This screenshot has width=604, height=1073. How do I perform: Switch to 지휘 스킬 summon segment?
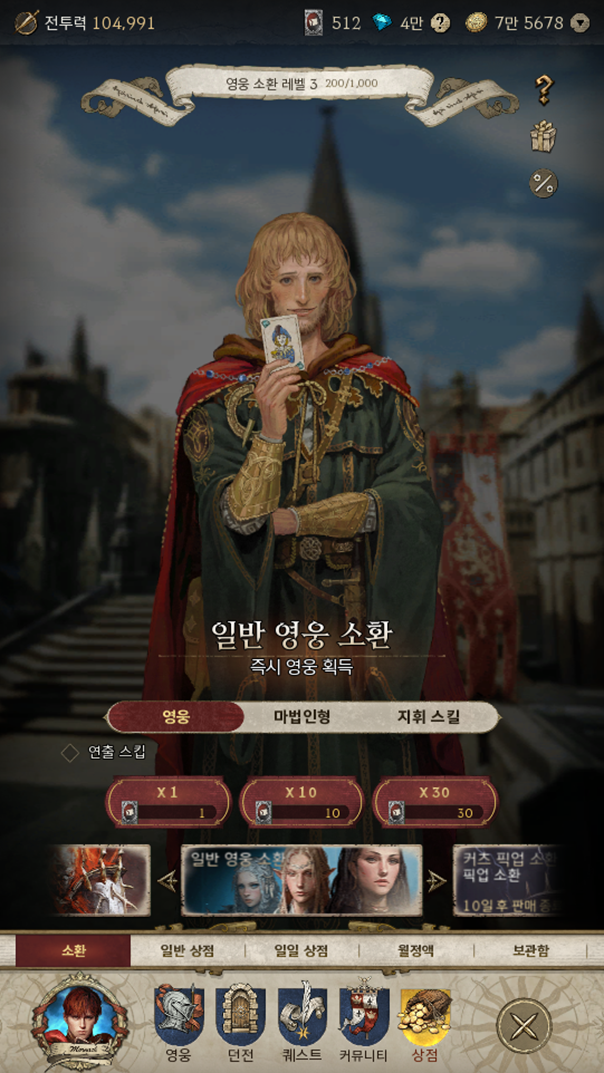(428, 716)
